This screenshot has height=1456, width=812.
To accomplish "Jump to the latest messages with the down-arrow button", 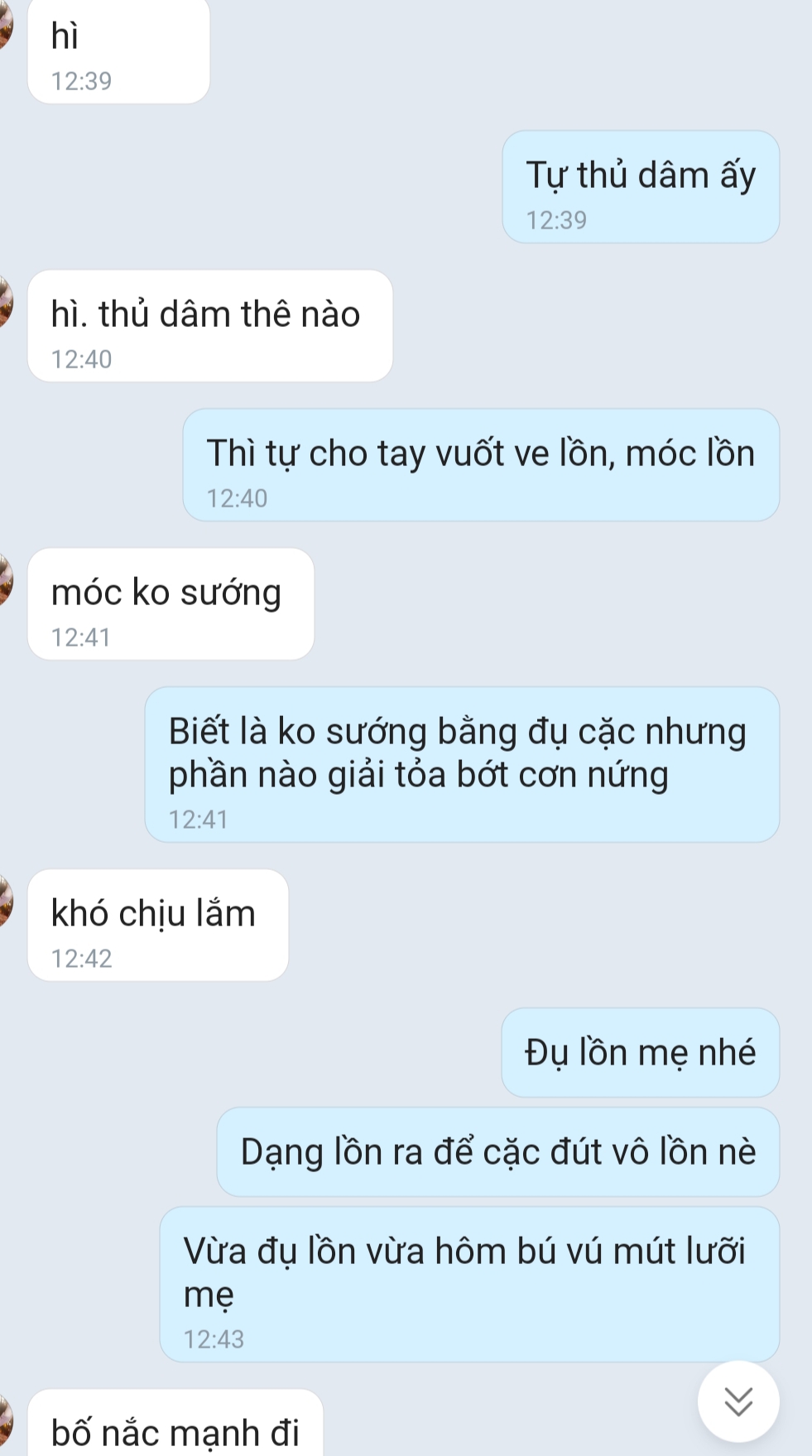I will pyautogui.click(x=738, y=1401).
